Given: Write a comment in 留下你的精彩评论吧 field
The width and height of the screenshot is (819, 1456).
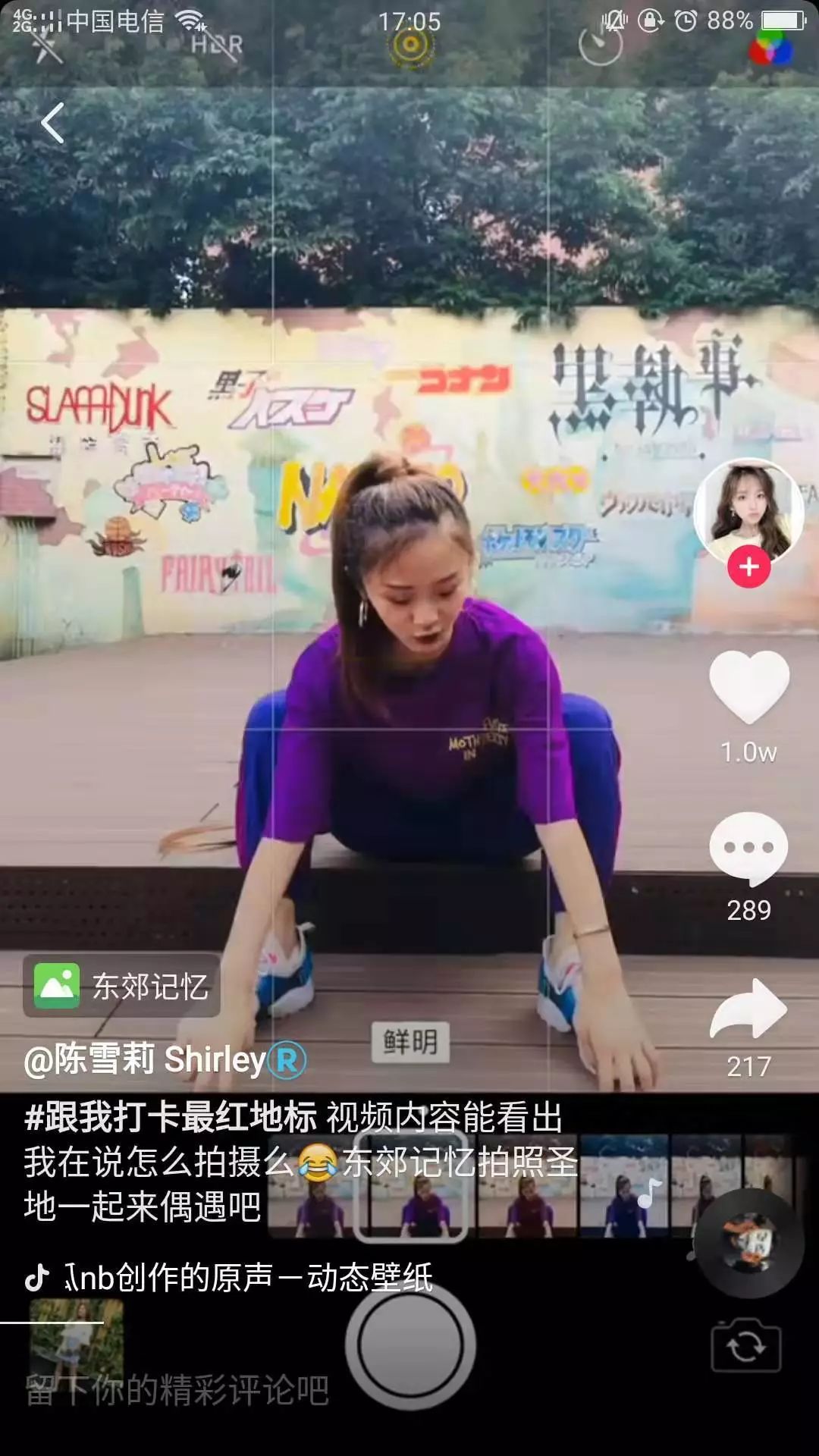Looking at the screenshot, I should click(x=177, y=1391).
